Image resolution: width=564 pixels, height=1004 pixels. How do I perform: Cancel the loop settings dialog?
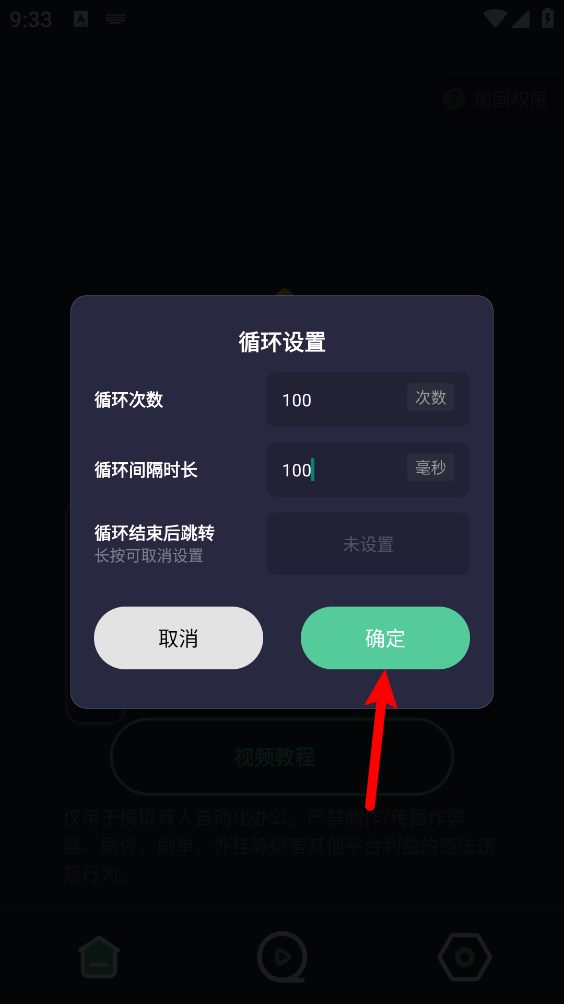[x=179, y=638]
